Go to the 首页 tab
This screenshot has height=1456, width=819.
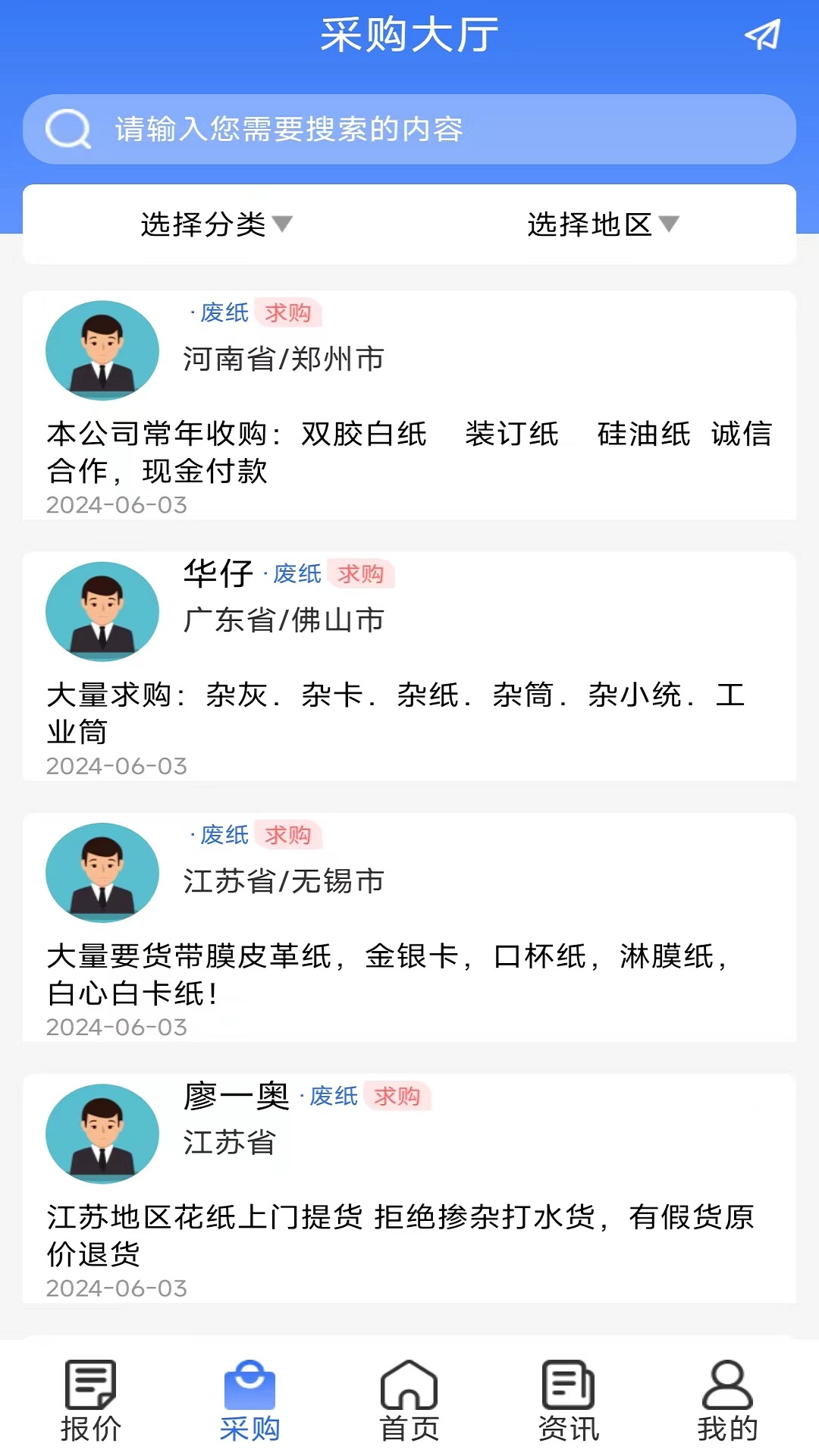tap(409, 1401)
